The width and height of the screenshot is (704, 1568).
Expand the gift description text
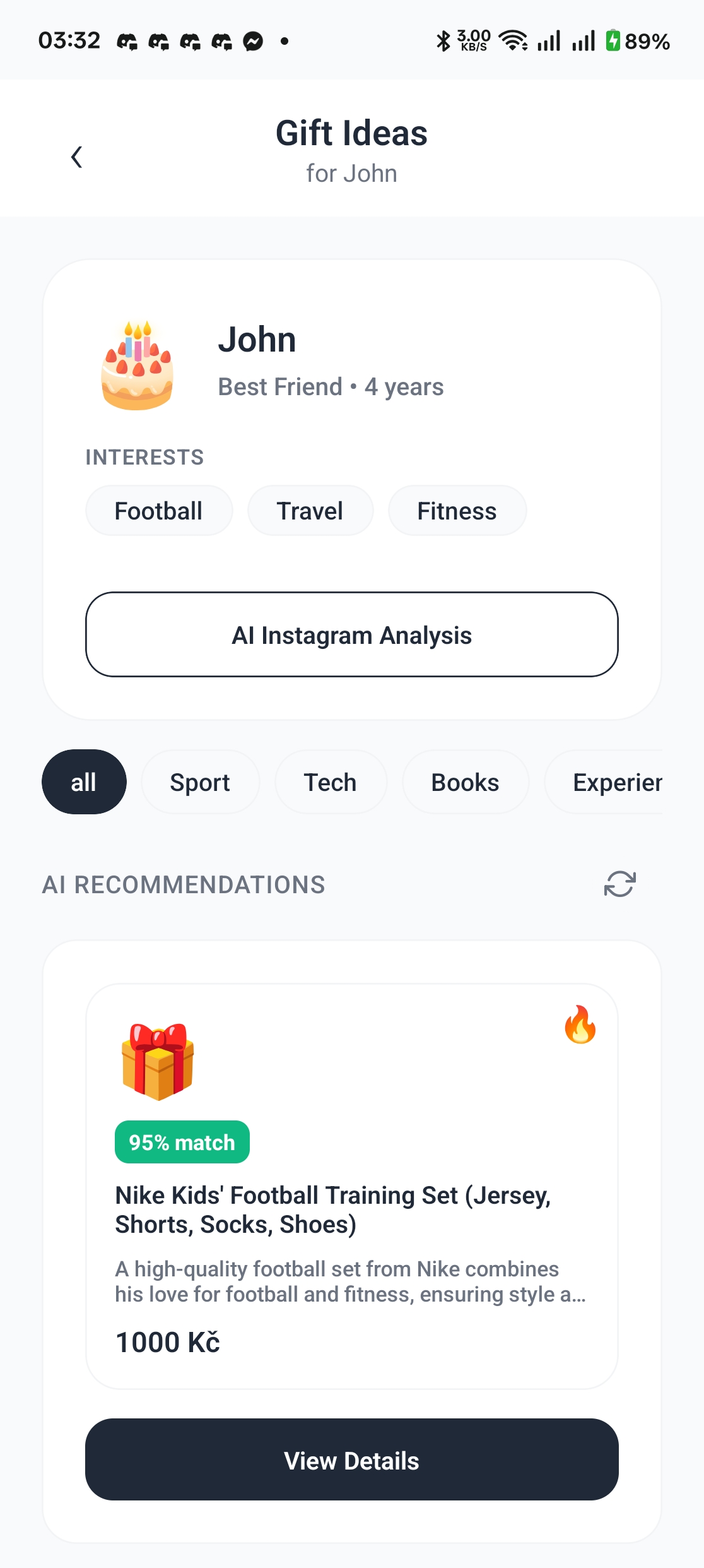coord(351,1281)
